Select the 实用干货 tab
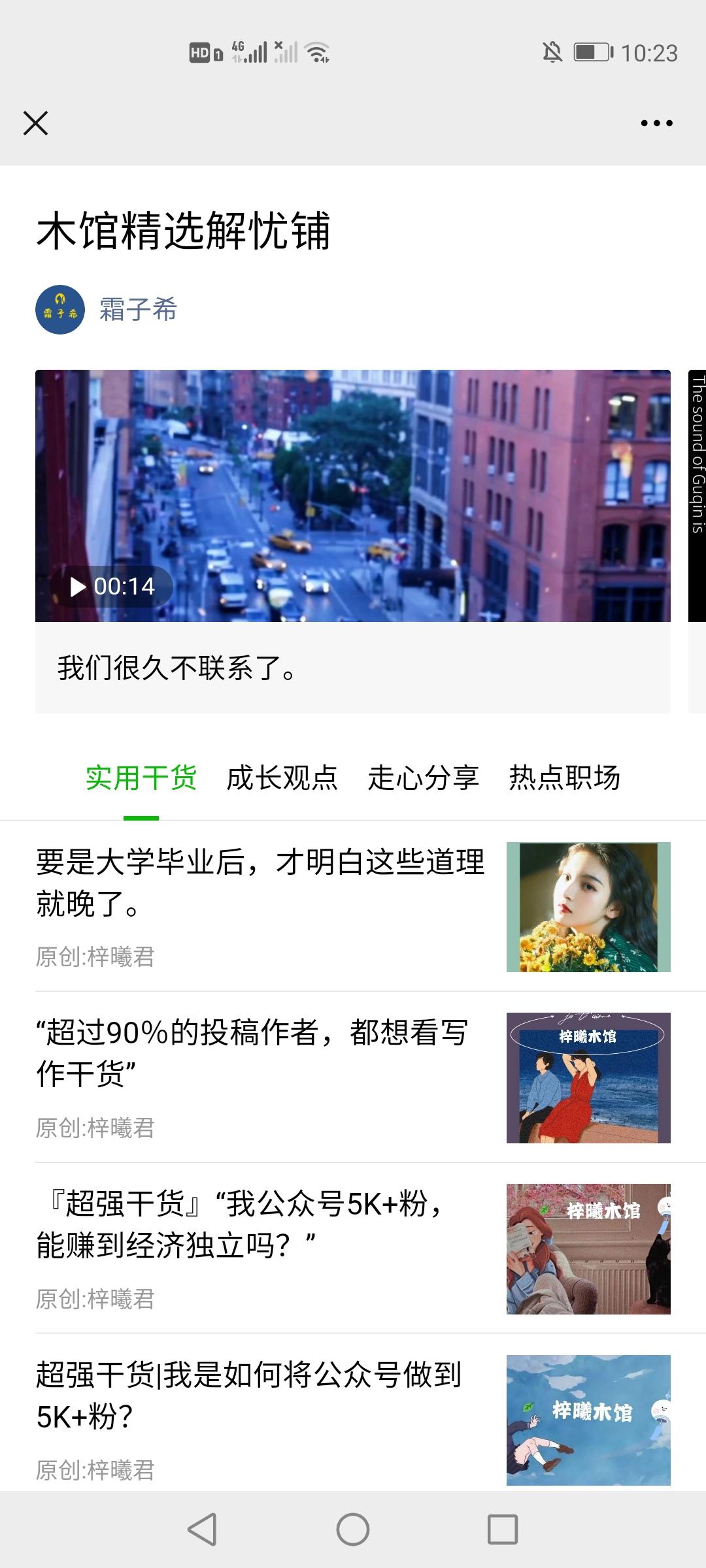This screenshot has width=706, height=1568. (x=141, y=778)
